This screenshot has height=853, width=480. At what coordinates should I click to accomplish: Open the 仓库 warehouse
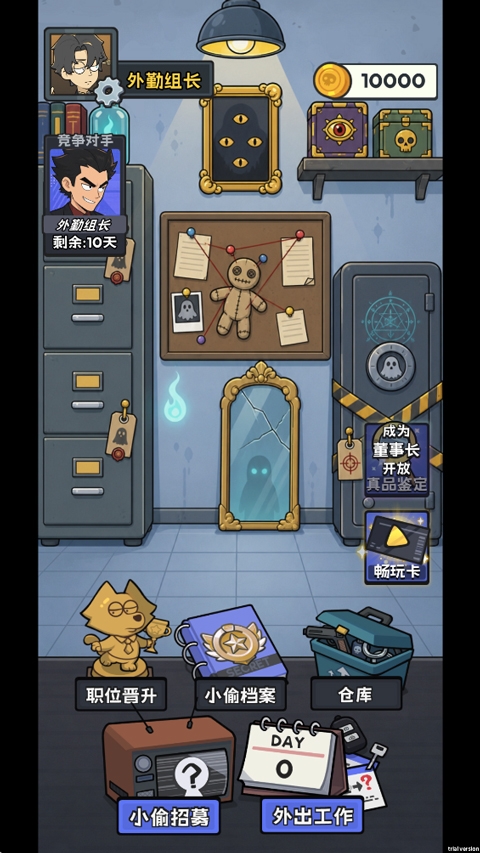pyautogui.click(x=356, y=694)
